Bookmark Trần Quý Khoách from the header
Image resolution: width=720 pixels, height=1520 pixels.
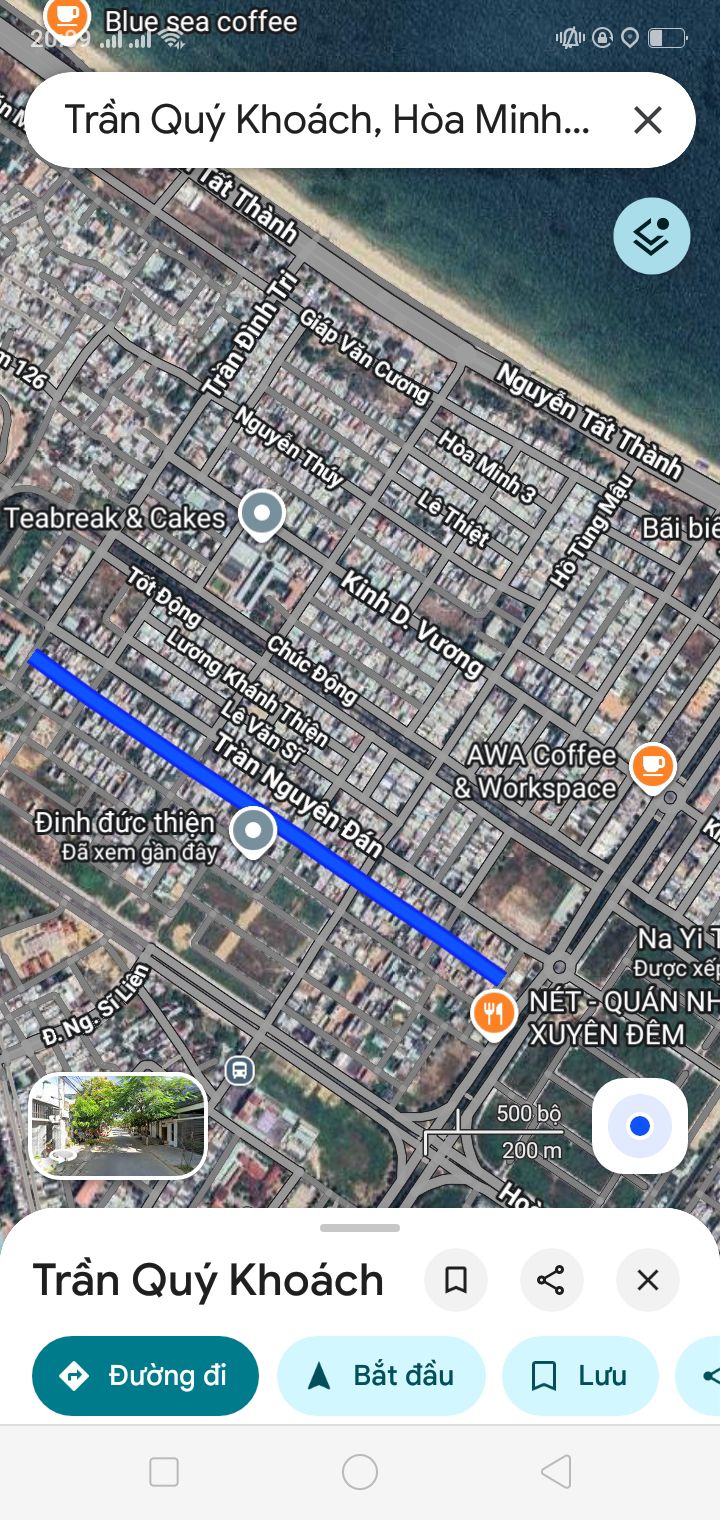(x=456, y=1280)
